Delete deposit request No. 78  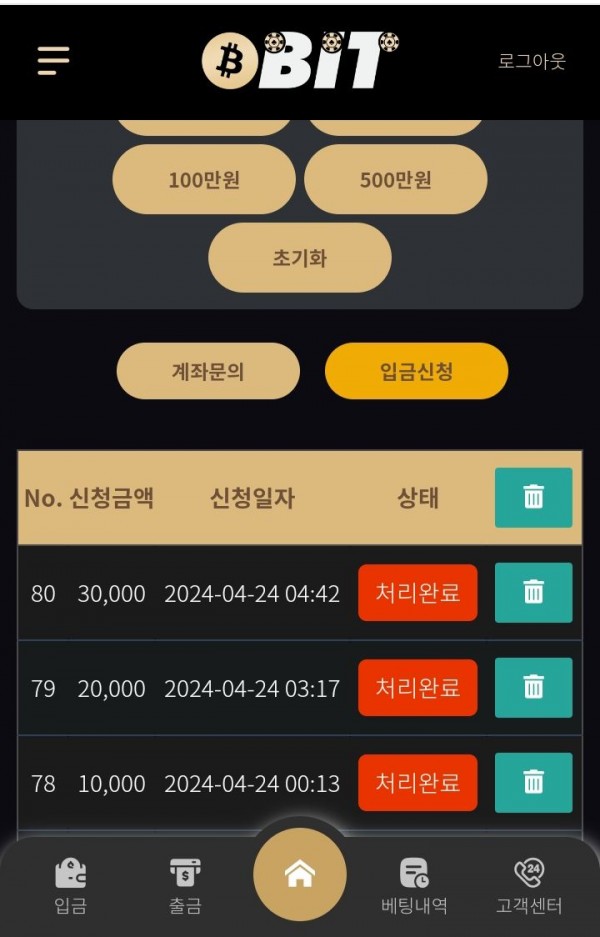[533, 783]
